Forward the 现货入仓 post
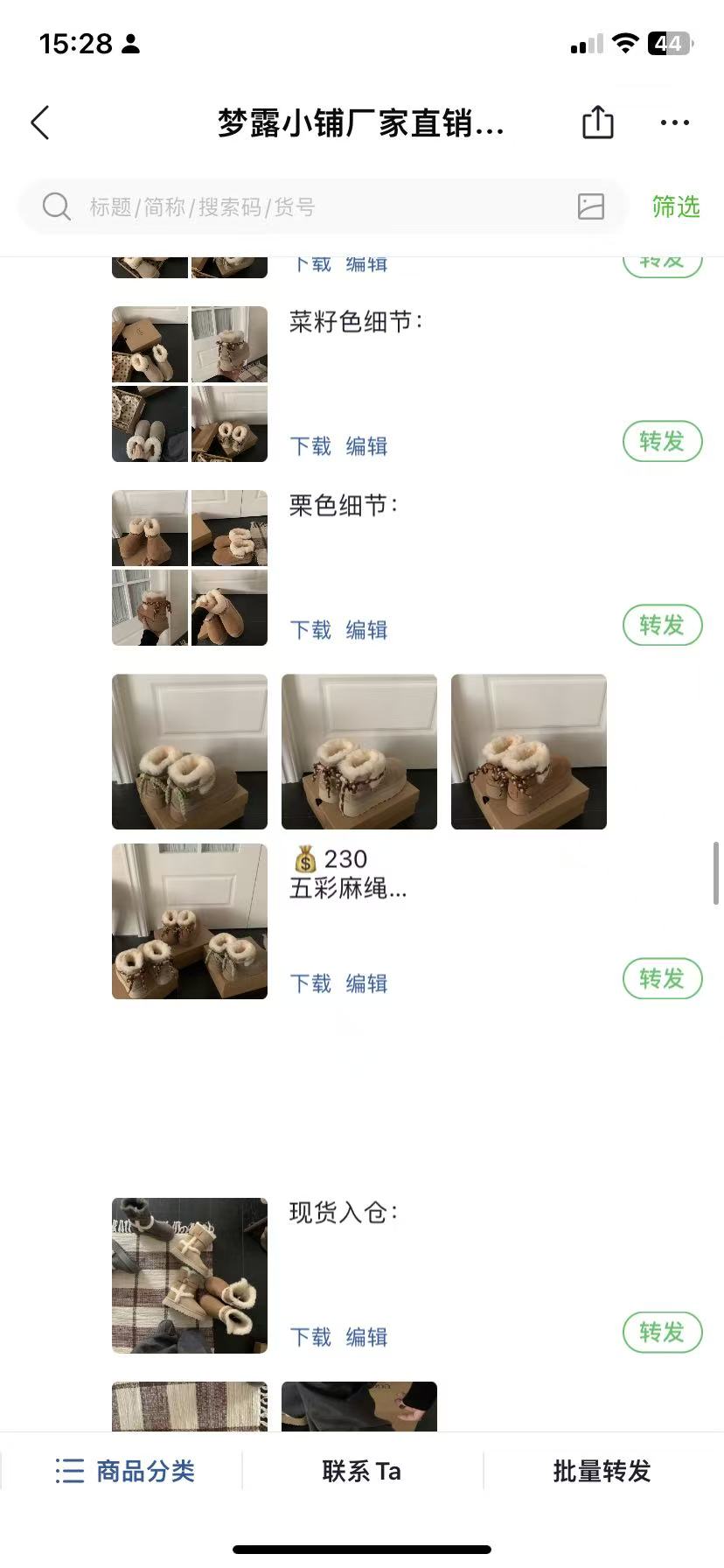 pos(662,1333)
